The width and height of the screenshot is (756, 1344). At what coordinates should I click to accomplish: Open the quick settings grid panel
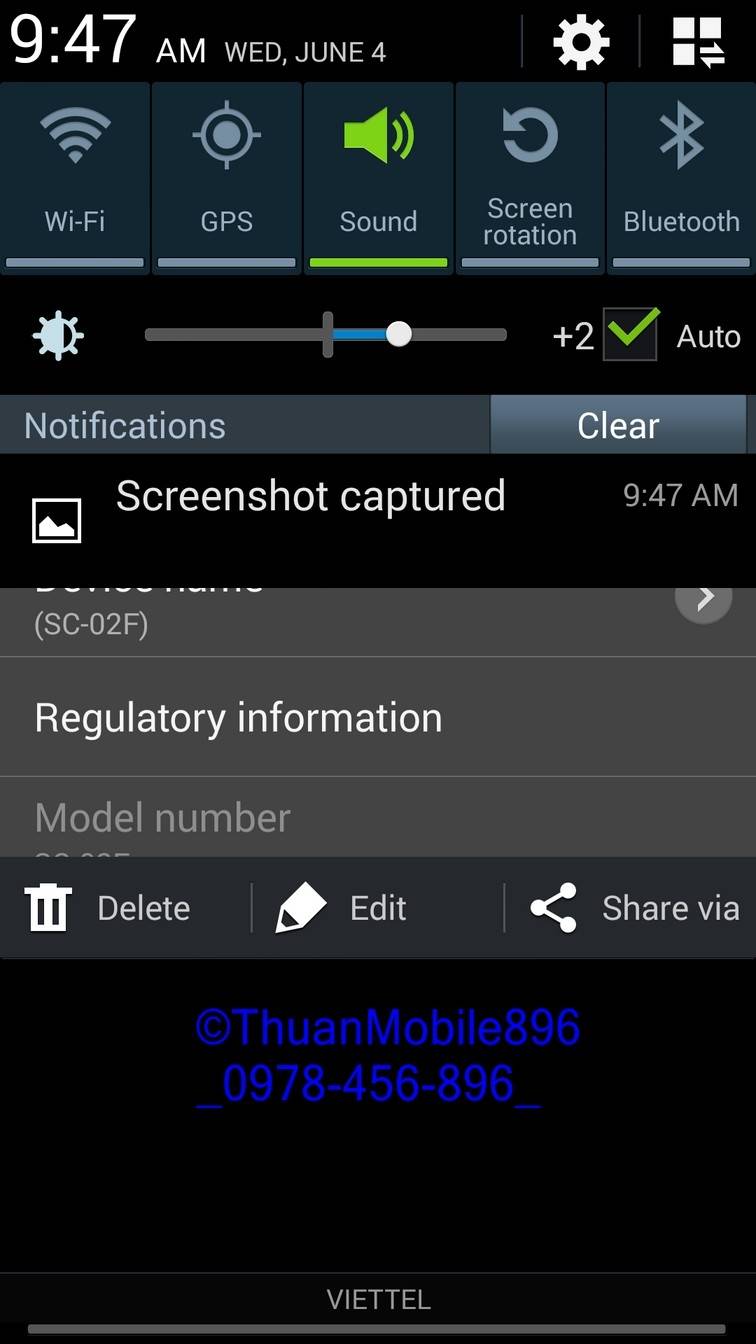[698, 42]
